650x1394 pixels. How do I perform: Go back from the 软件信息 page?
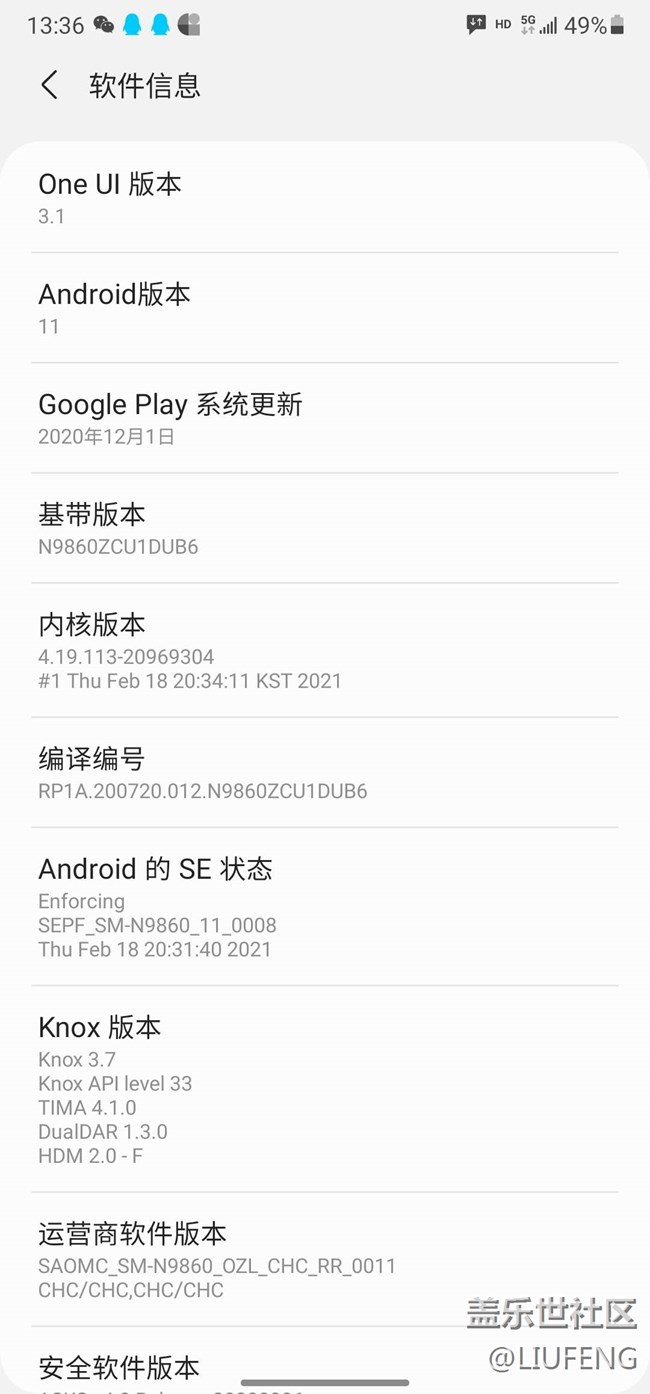(49, 85)
